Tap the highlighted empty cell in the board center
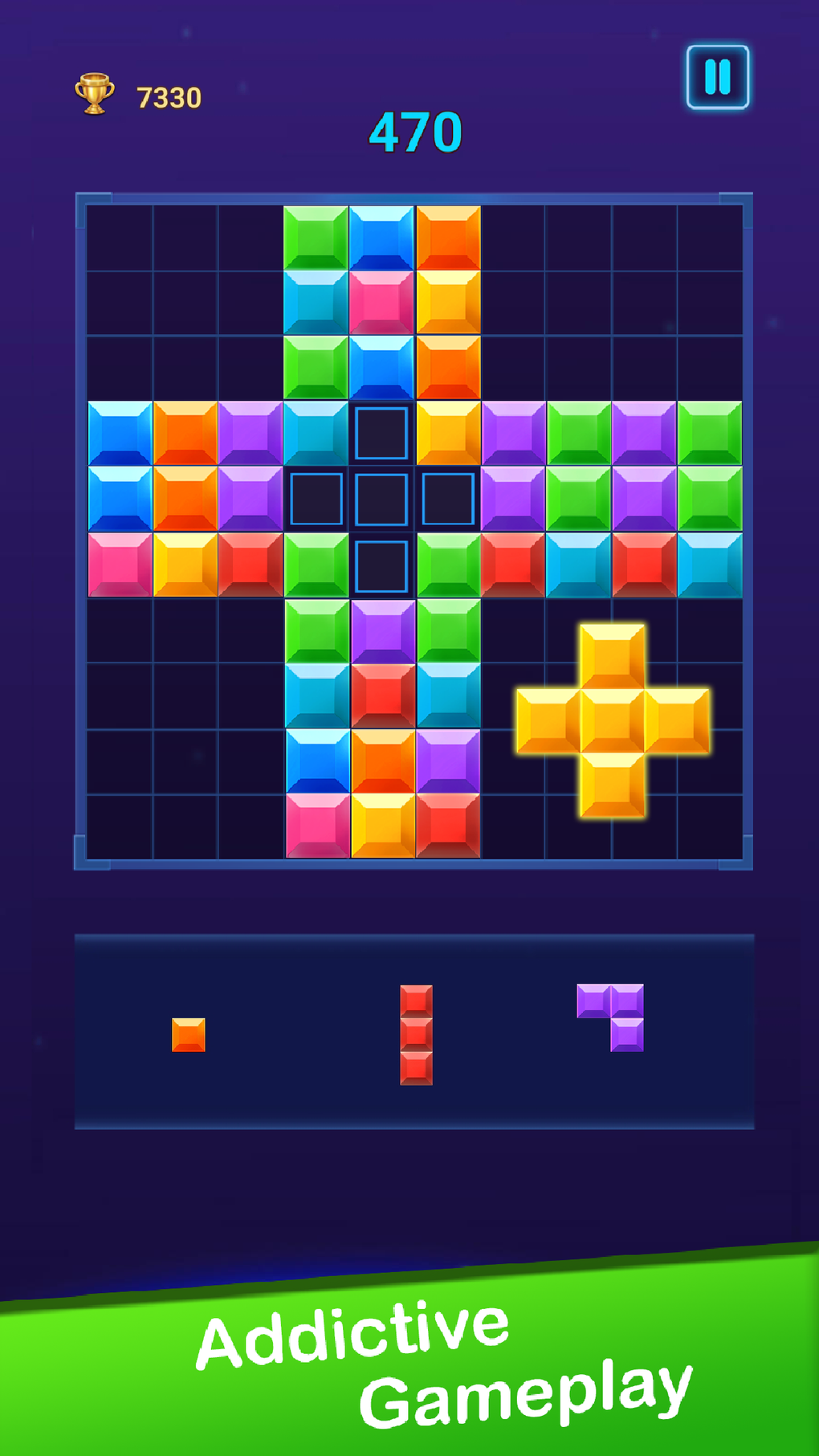 [x=382, y=496]
